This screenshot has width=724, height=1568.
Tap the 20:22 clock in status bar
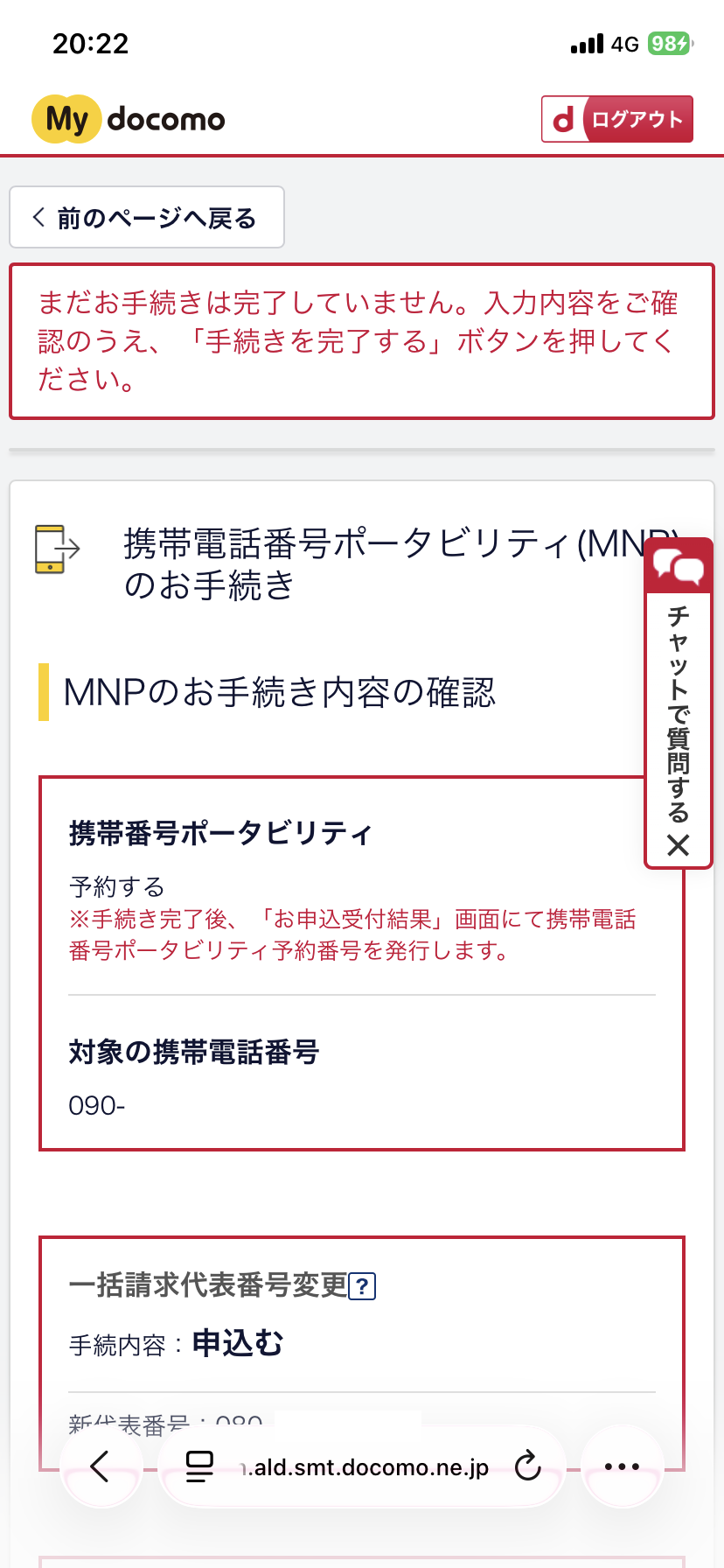point(90,43)
